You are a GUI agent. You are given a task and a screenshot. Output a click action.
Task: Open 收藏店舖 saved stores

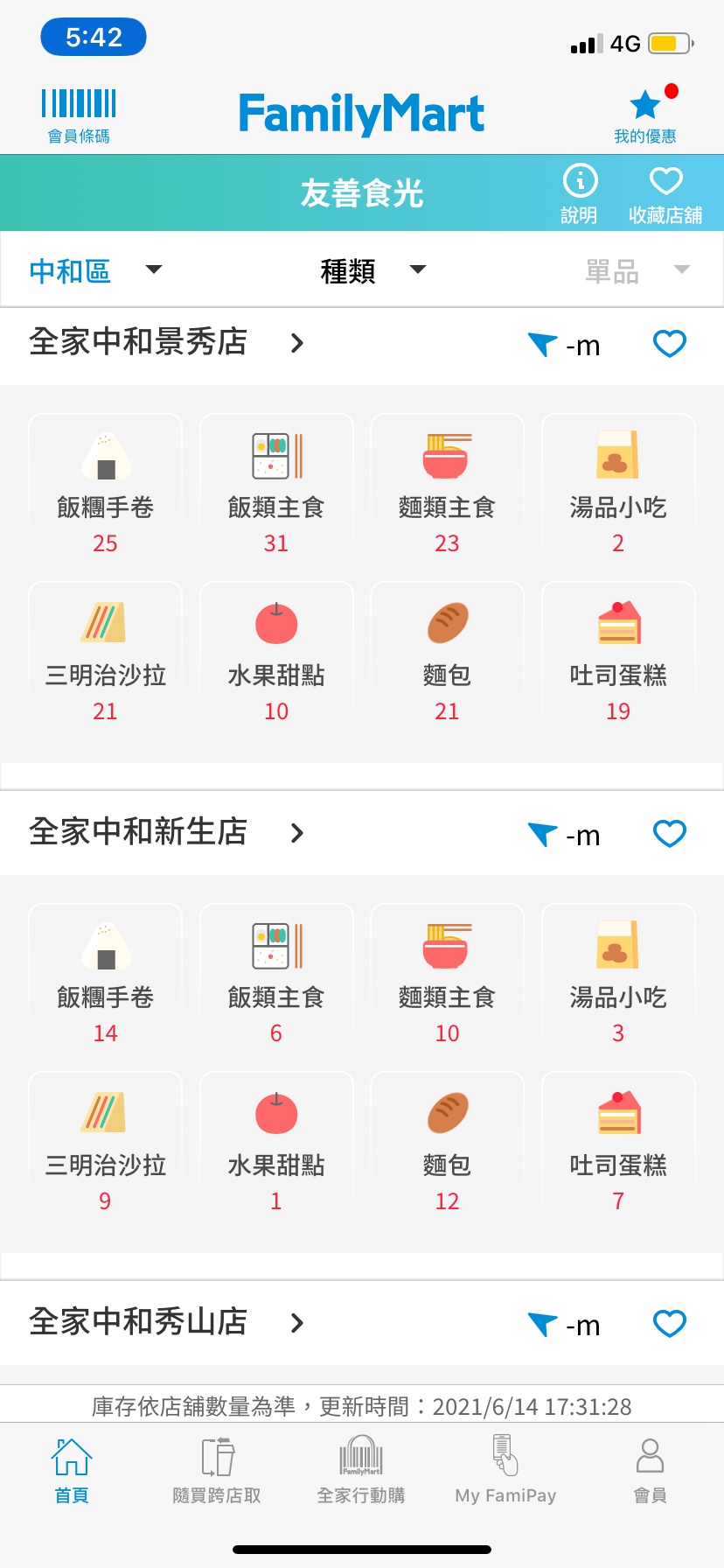[x=665, y=193]
